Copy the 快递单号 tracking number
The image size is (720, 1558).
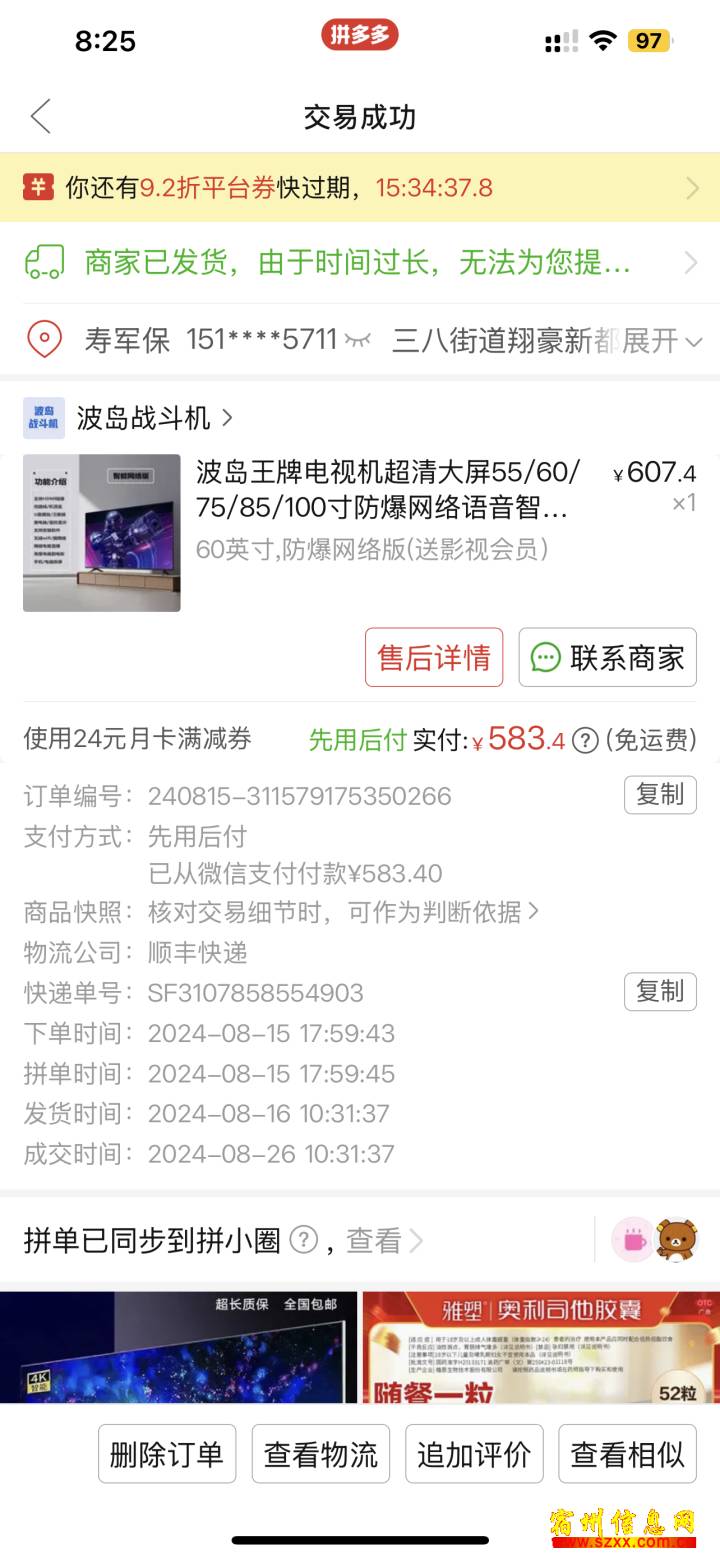[x=660, y=991]
